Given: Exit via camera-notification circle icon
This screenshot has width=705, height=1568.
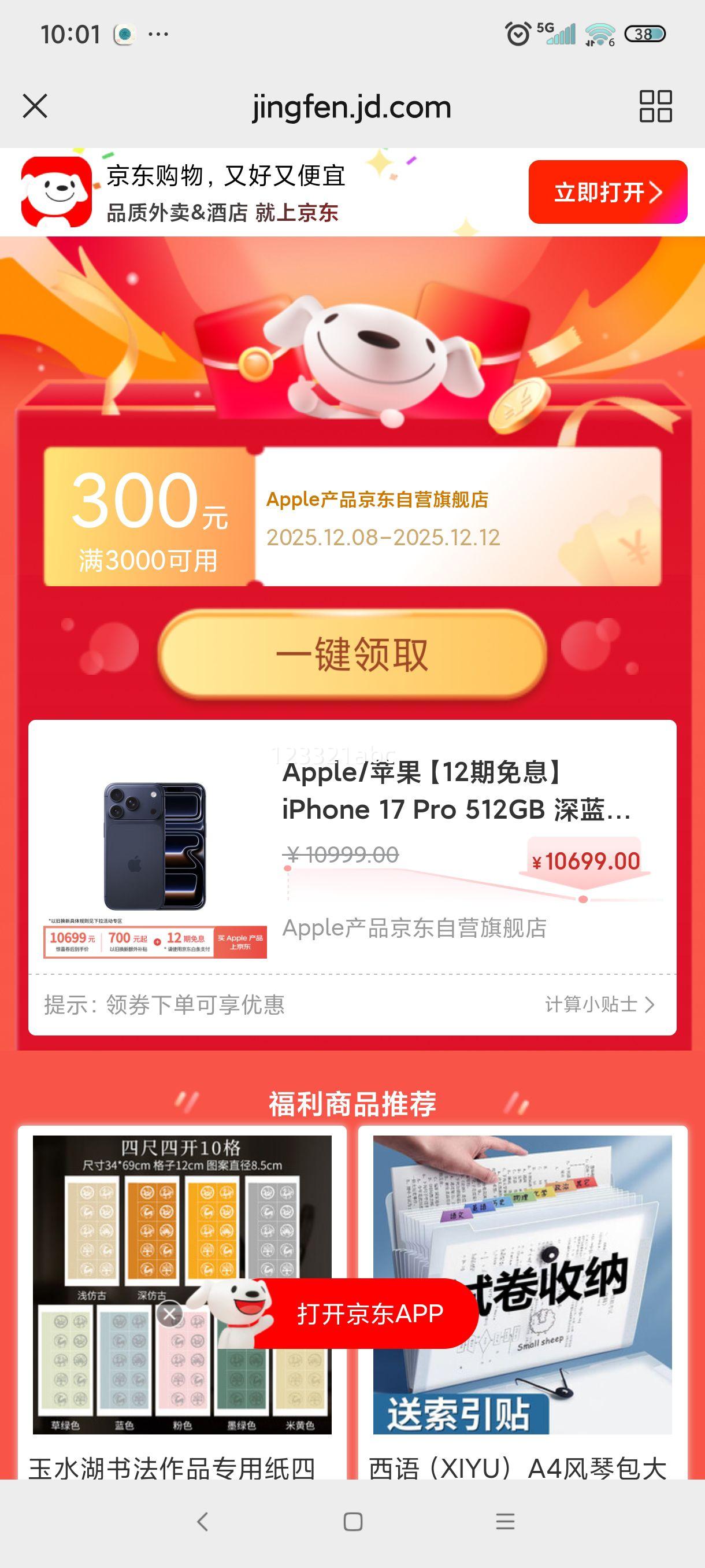Looking at the screenshot, I should pos(125,34).
